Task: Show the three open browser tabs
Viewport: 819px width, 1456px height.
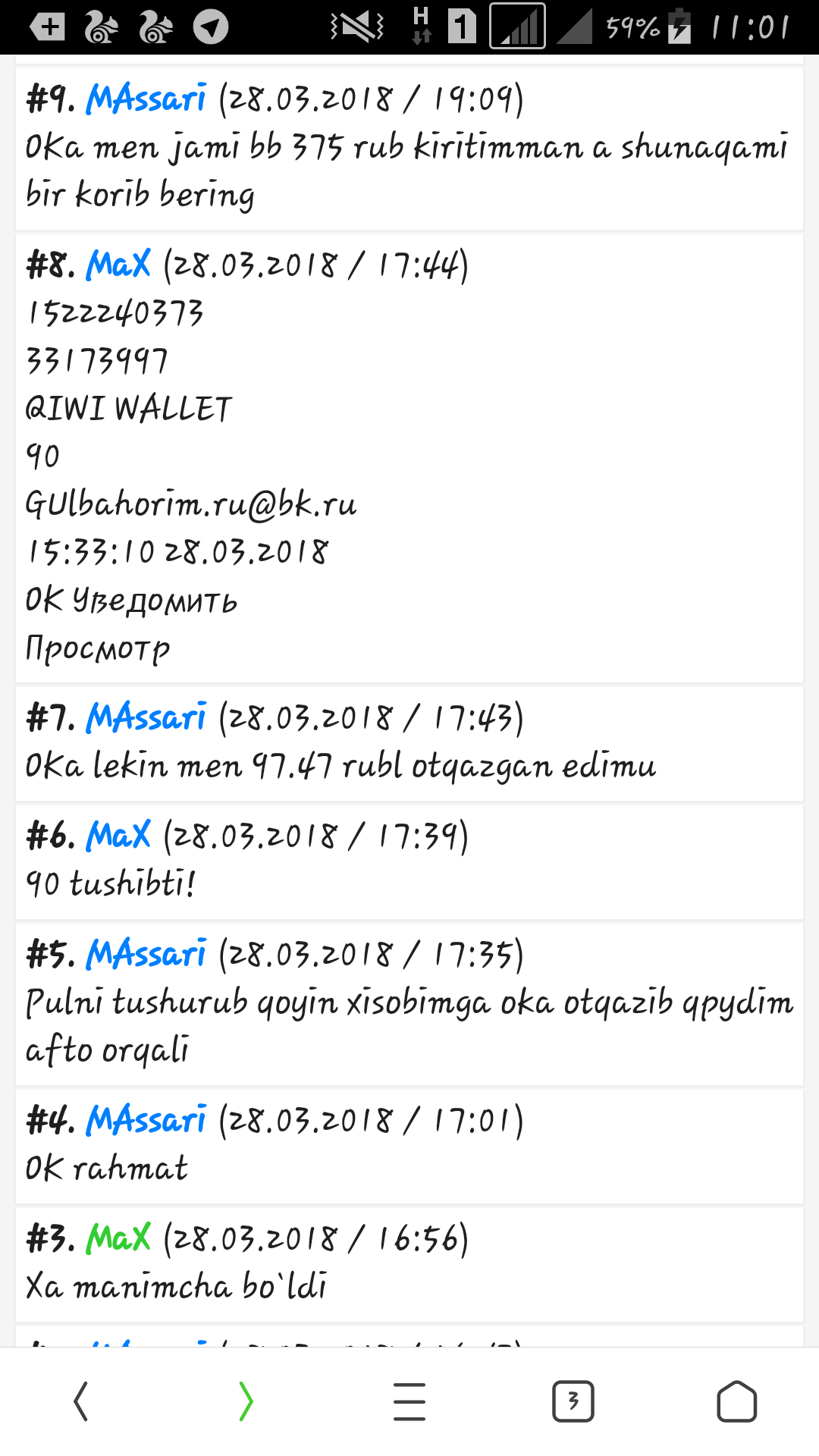Action: 573,1401
